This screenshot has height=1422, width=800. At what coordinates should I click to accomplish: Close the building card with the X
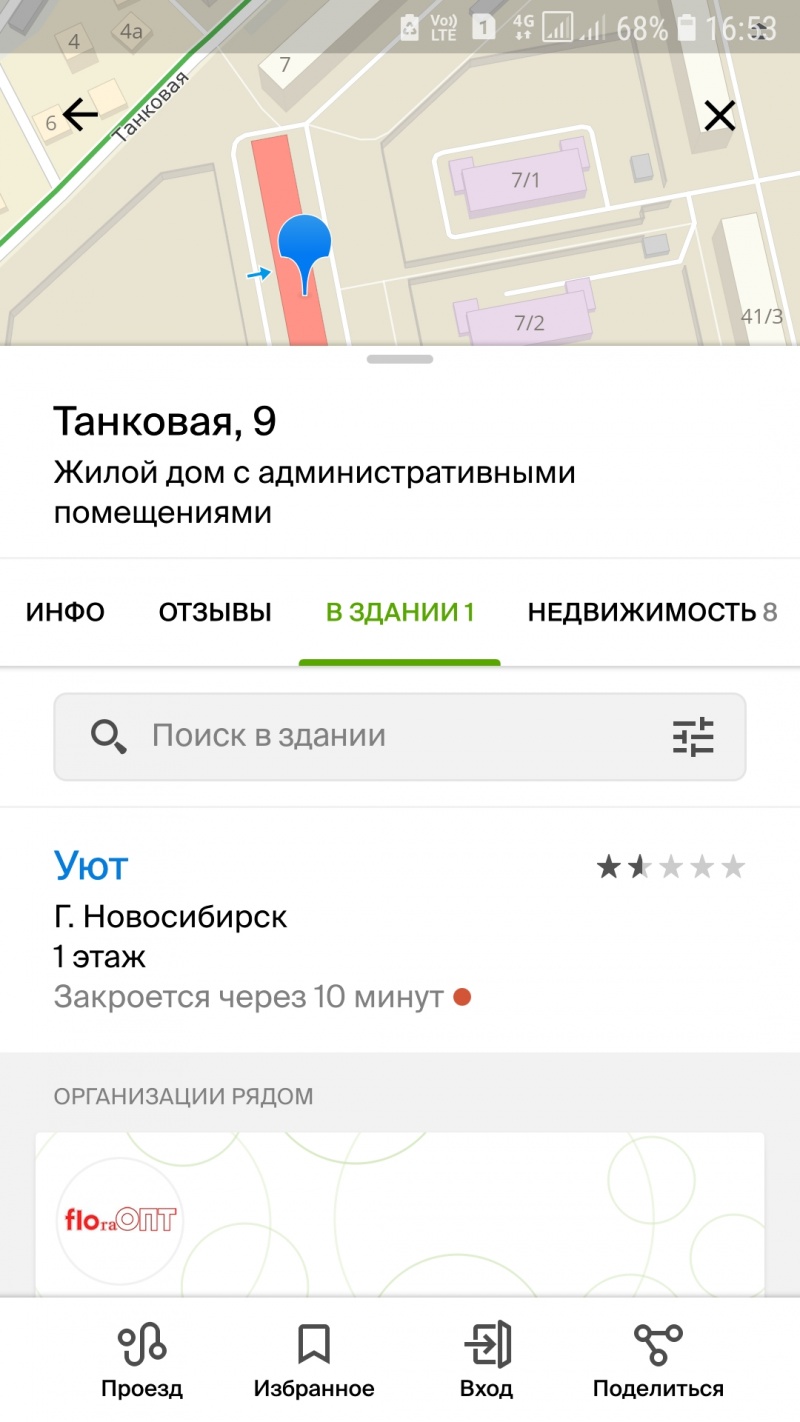pyautogui.click(x=720, y=116)
